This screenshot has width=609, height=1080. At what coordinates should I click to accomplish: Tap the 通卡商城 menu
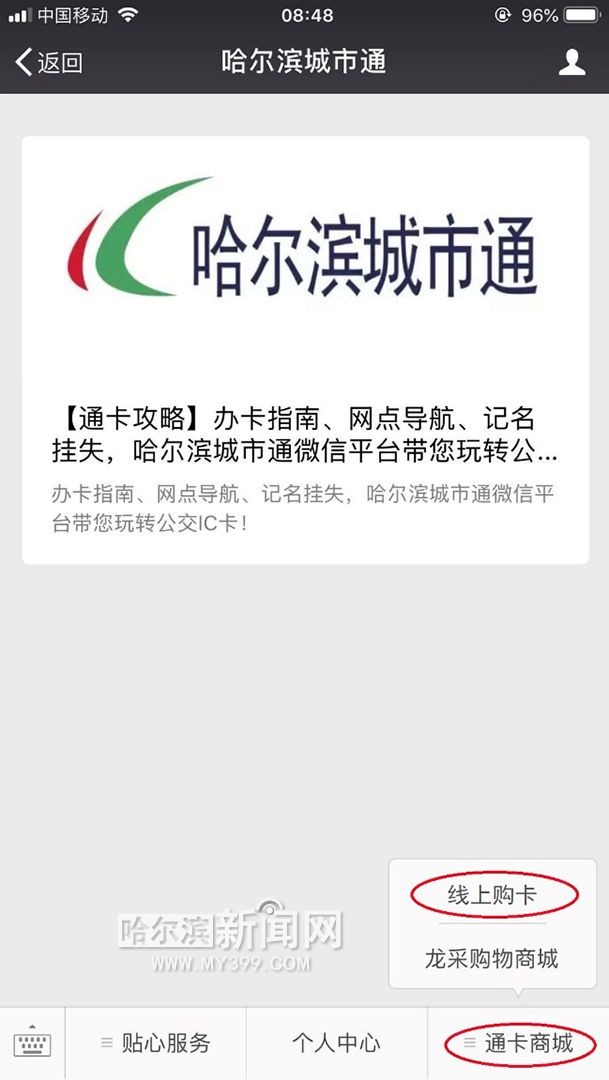click(x=519, y=1043)
